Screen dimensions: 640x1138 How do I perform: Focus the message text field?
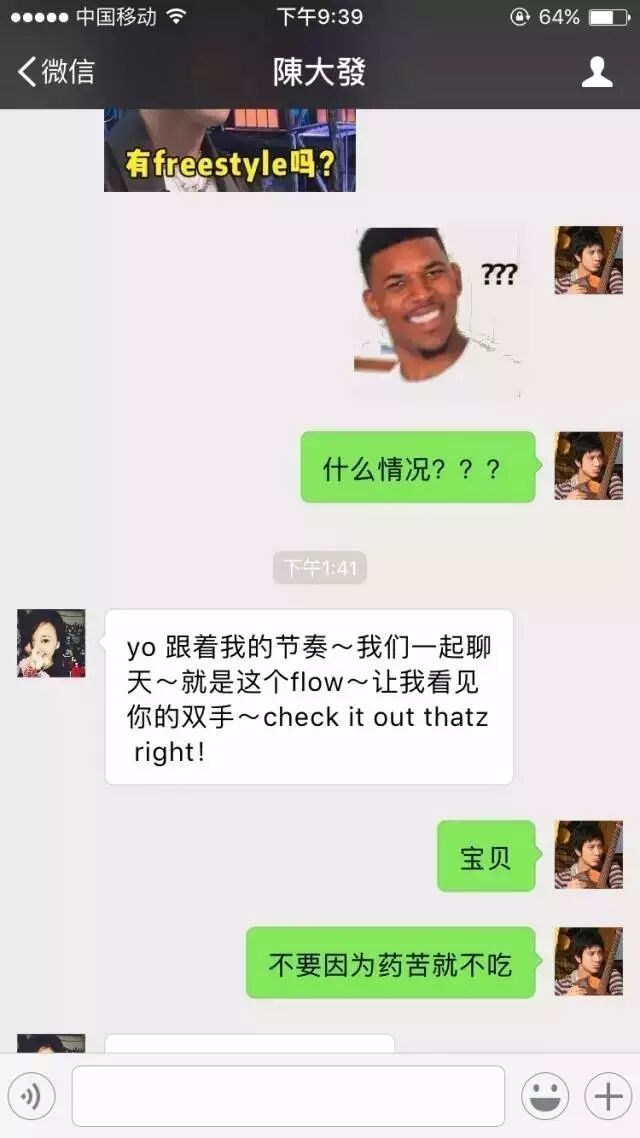288,1097
